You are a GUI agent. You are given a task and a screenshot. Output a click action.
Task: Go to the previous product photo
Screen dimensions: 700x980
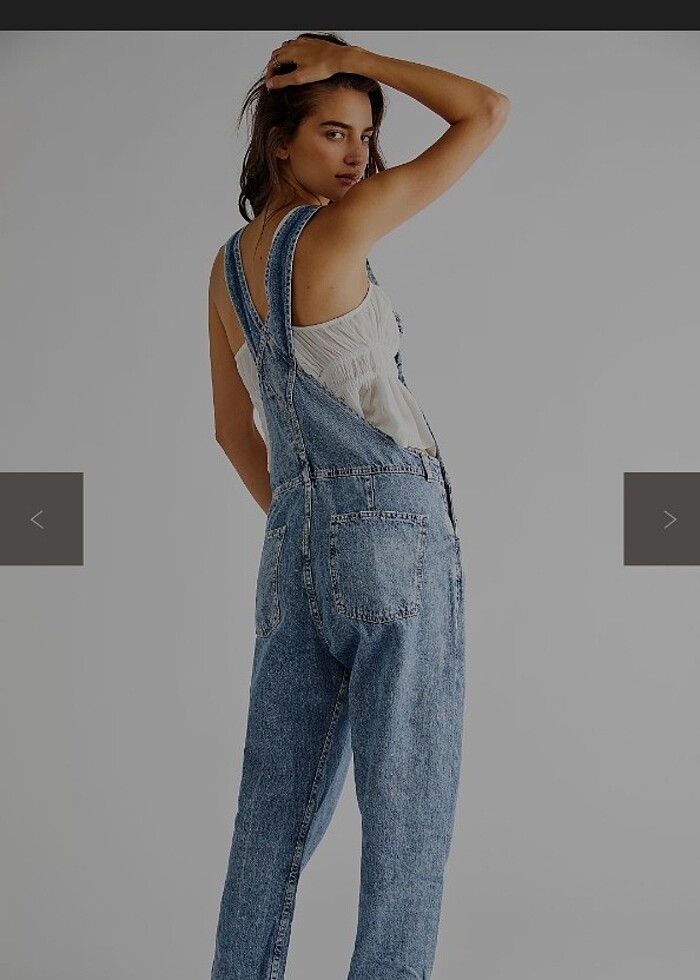click(40, 519)
